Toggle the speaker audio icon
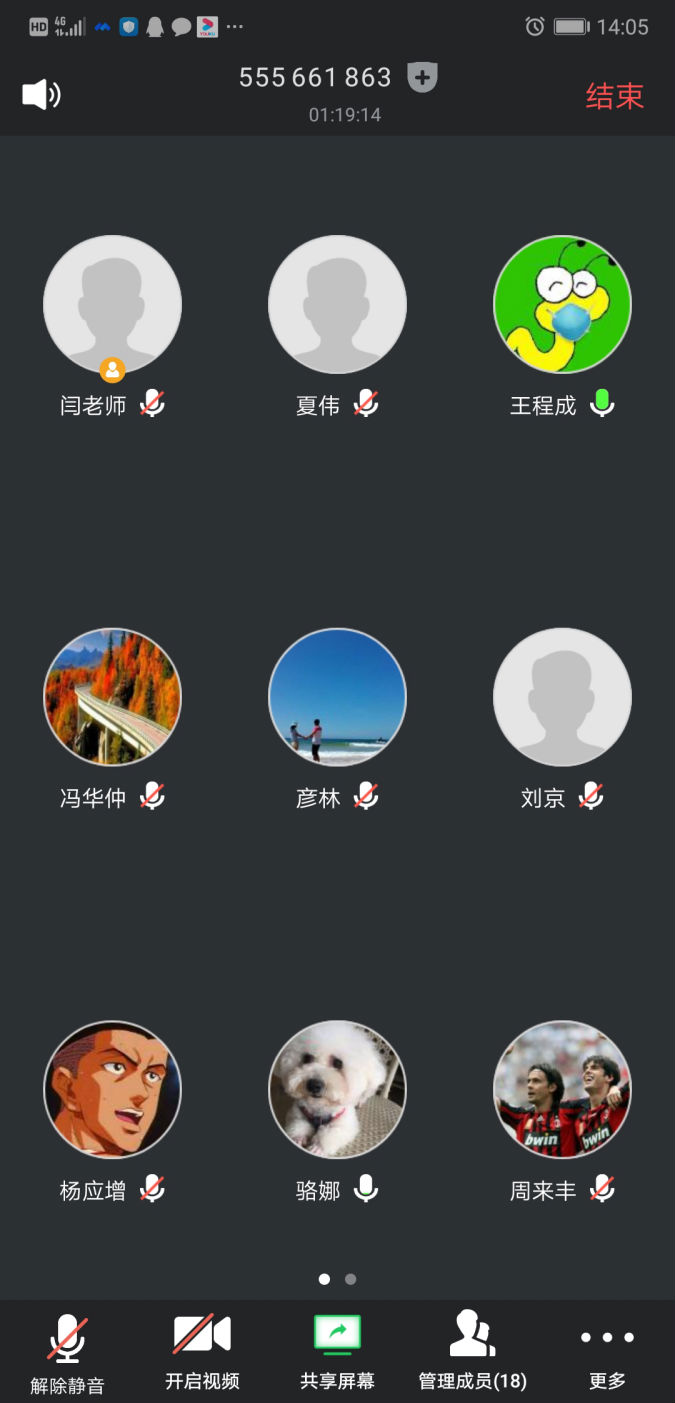The image size is (675, 1403). 42,95
